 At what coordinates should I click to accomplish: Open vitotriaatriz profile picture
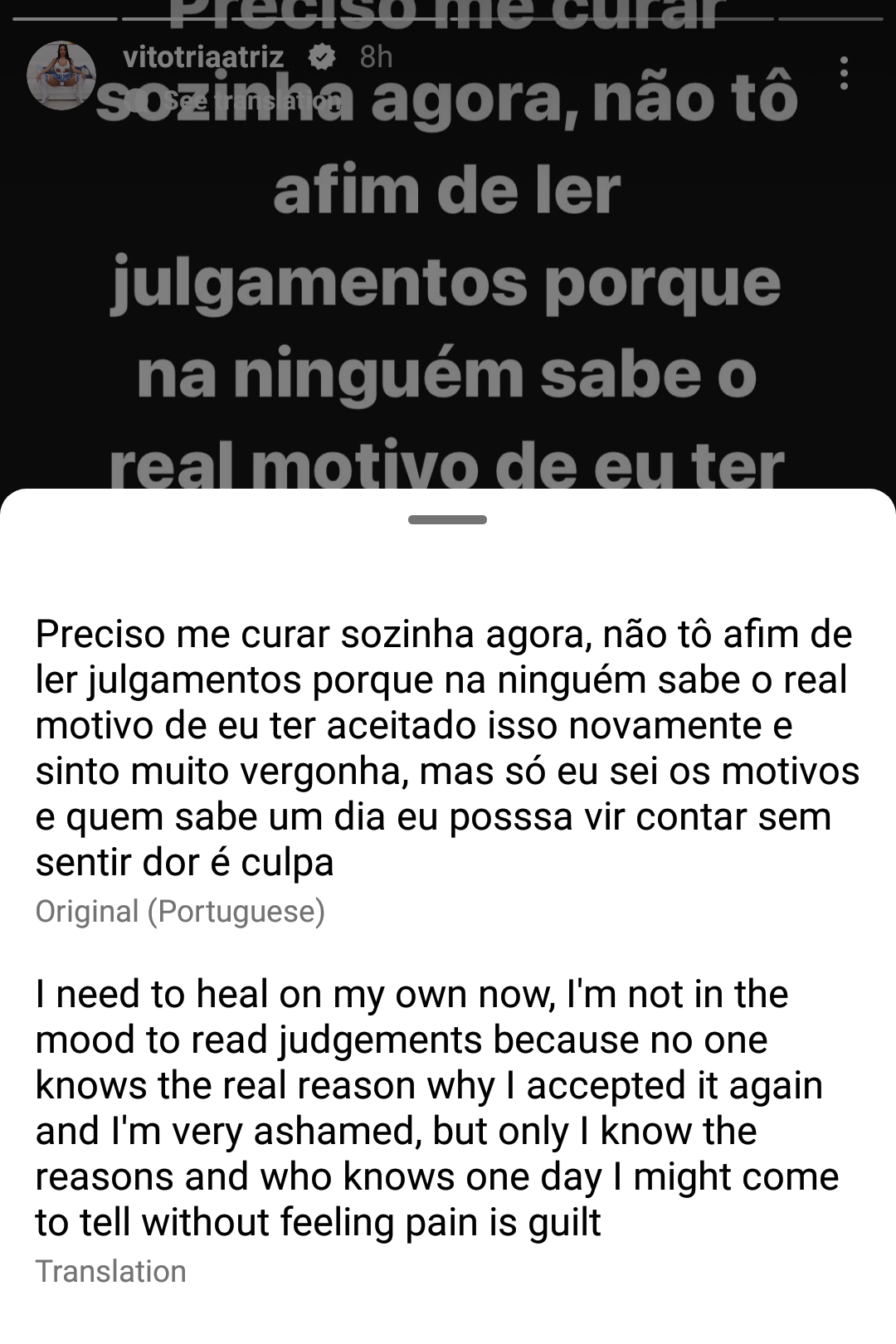tap(61, 75)
